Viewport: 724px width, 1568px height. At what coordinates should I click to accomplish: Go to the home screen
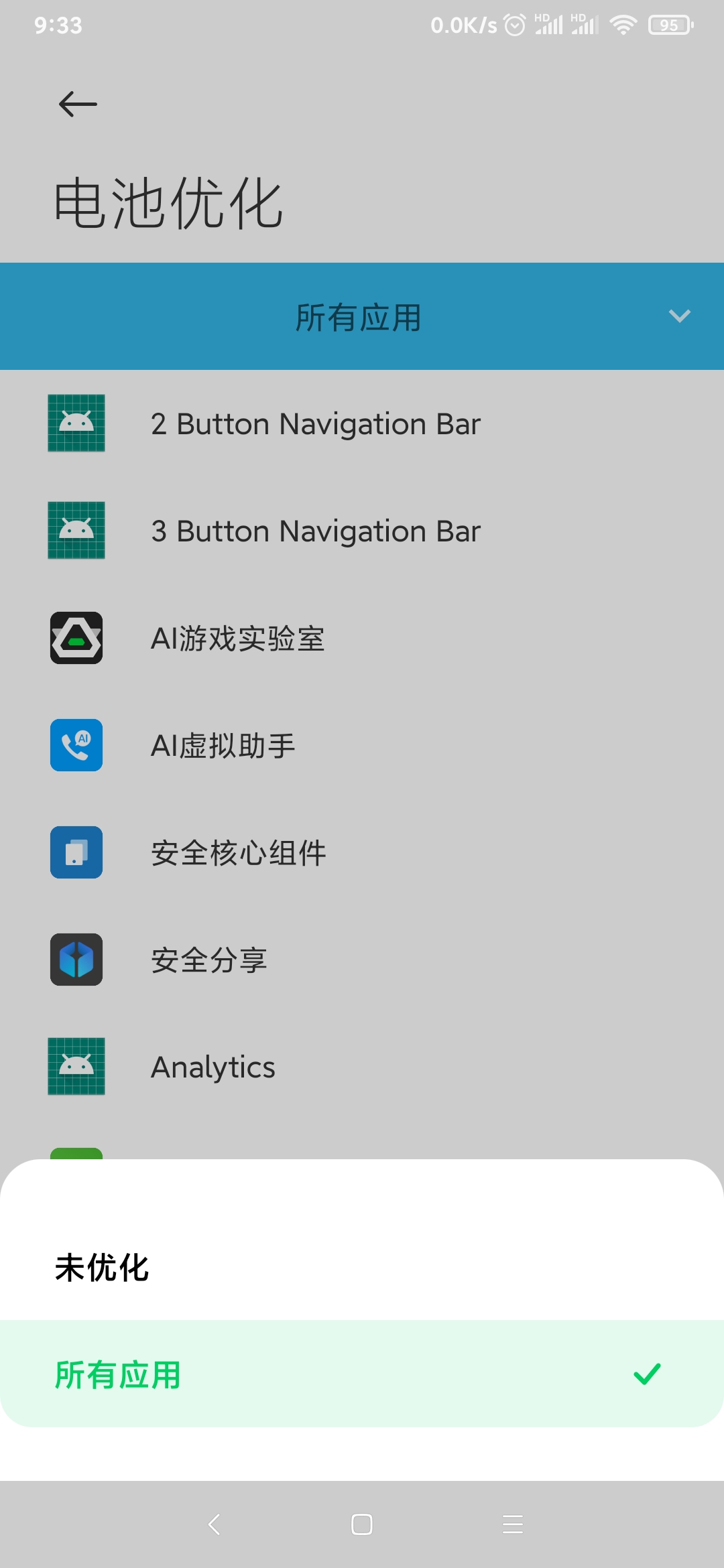362,1524
